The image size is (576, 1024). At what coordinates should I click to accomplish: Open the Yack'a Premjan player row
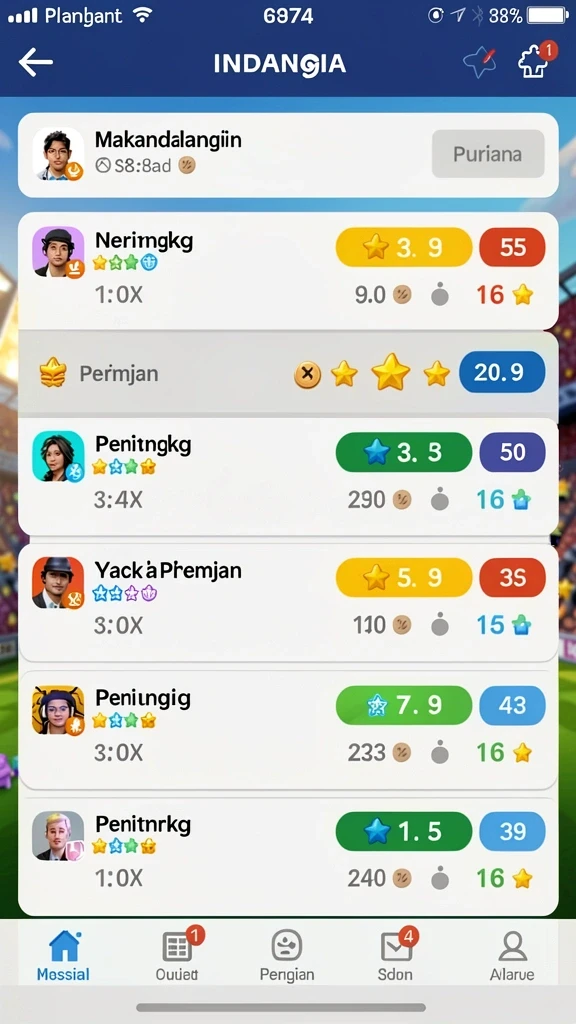(288, 601)
